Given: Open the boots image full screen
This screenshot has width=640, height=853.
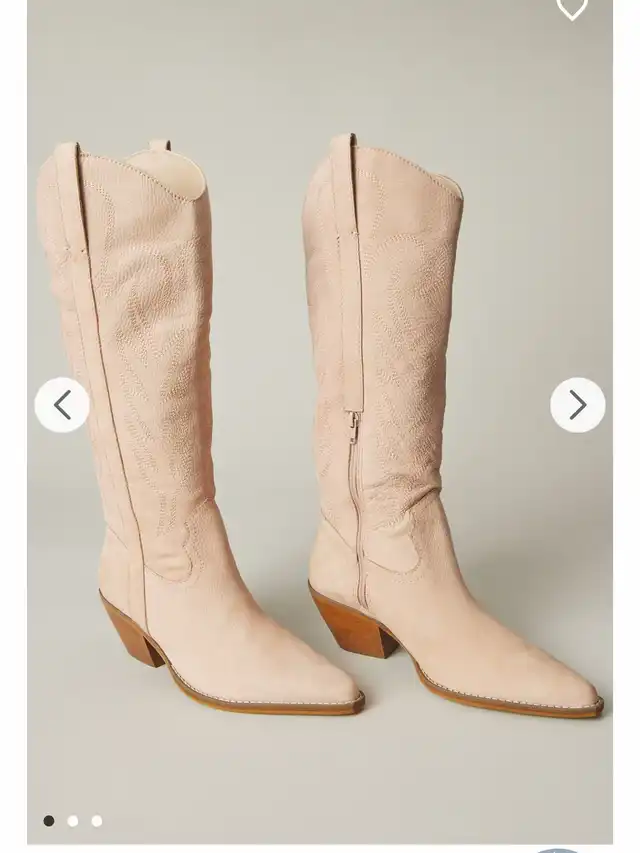Looking at the screenshot, I should pos(320,413).
